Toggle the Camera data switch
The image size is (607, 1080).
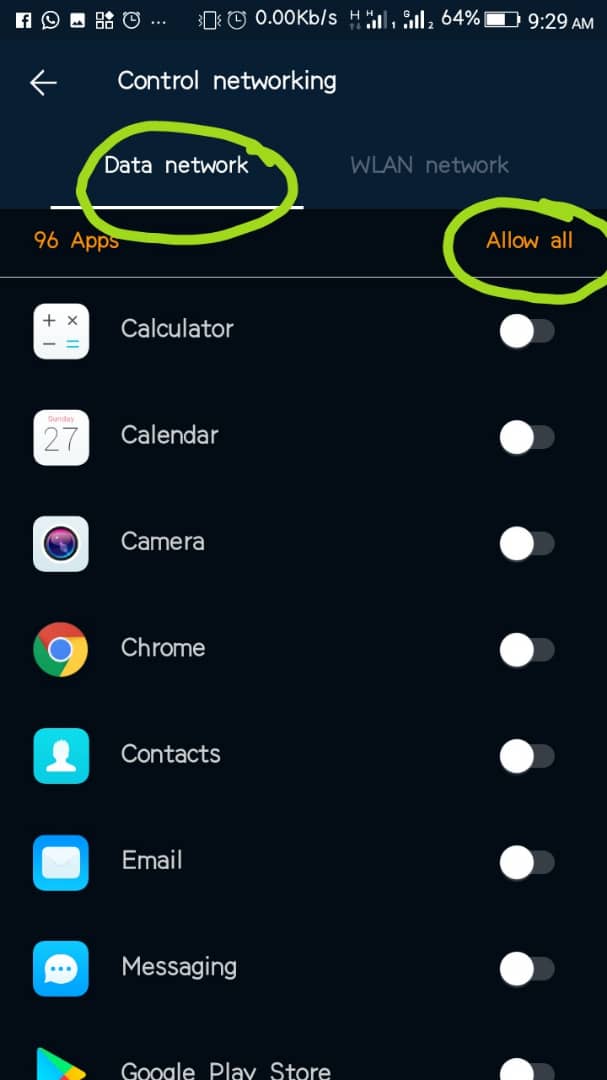click(x=527, y=543)
